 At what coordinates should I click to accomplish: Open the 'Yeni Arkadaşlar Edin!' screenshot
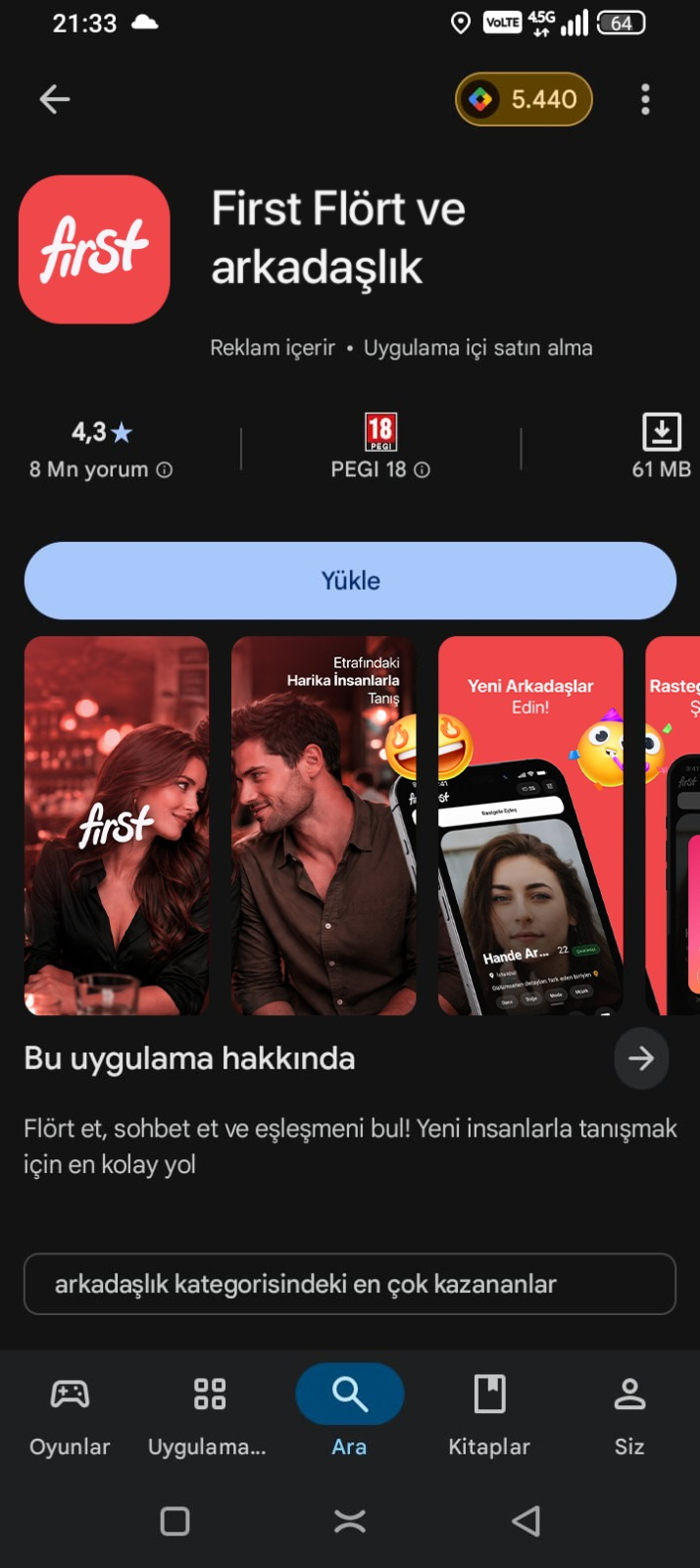point(530,825)
